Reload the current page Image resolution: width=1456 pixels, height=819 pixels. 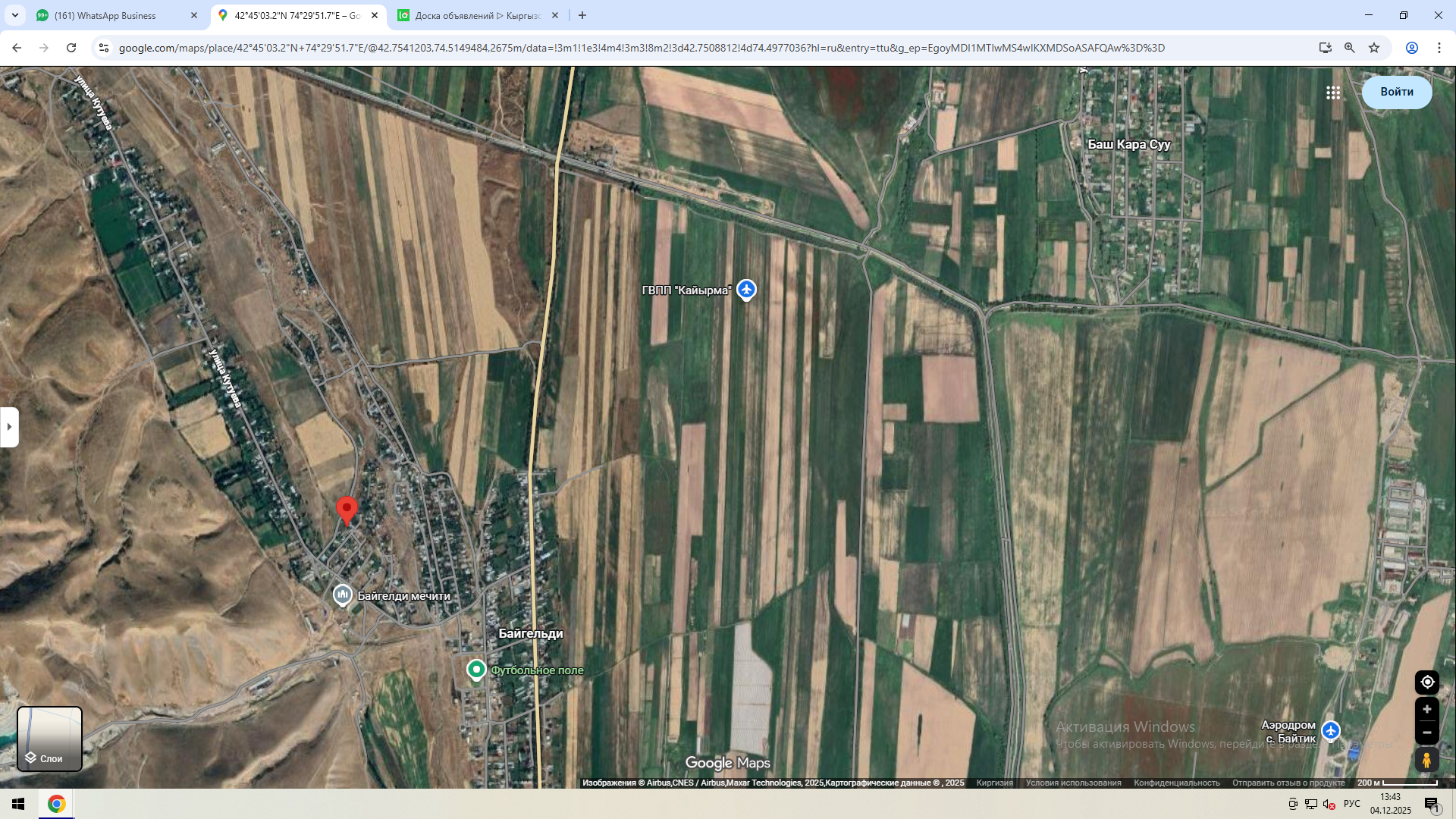click(x=71, y=48)
